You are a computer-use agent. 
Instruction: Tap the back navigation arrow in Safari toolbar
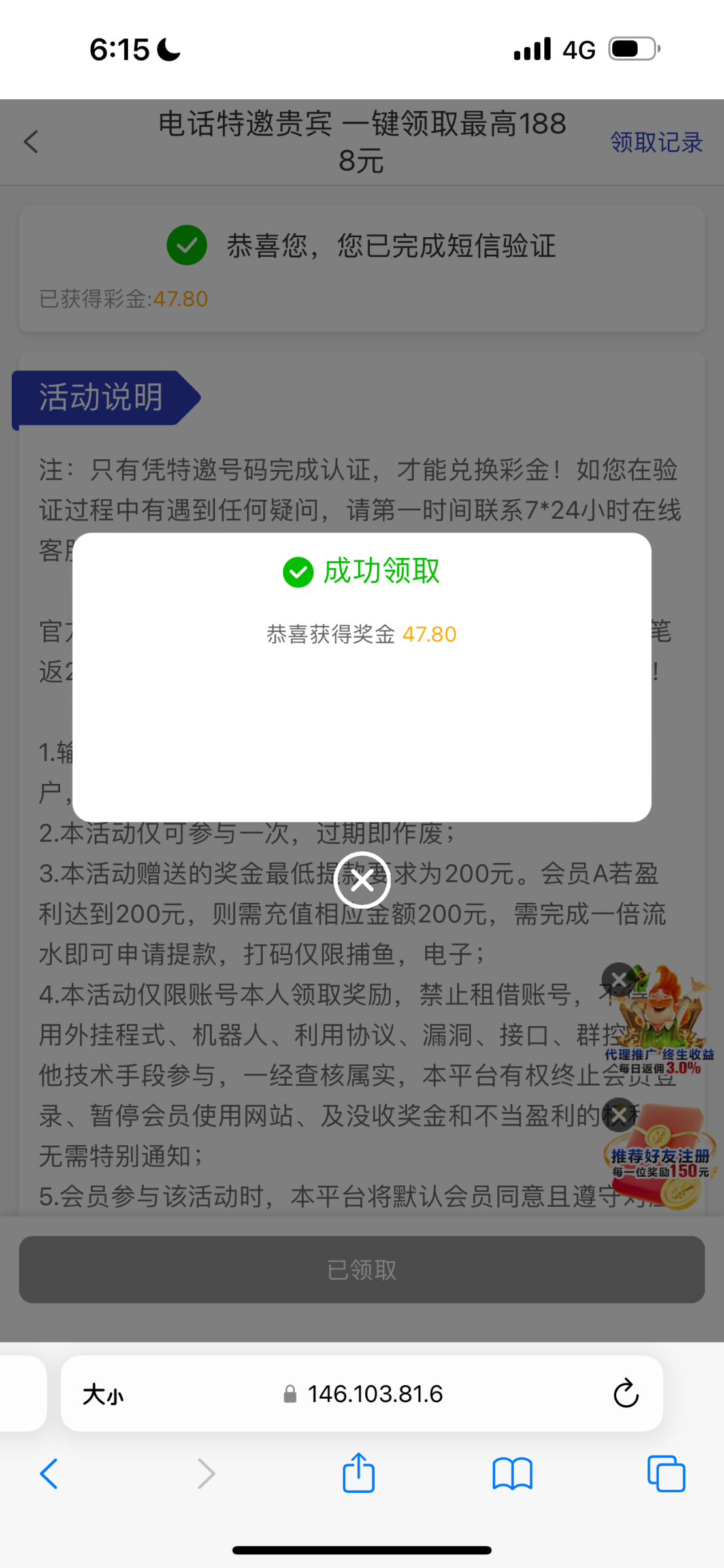(50, 1473)
